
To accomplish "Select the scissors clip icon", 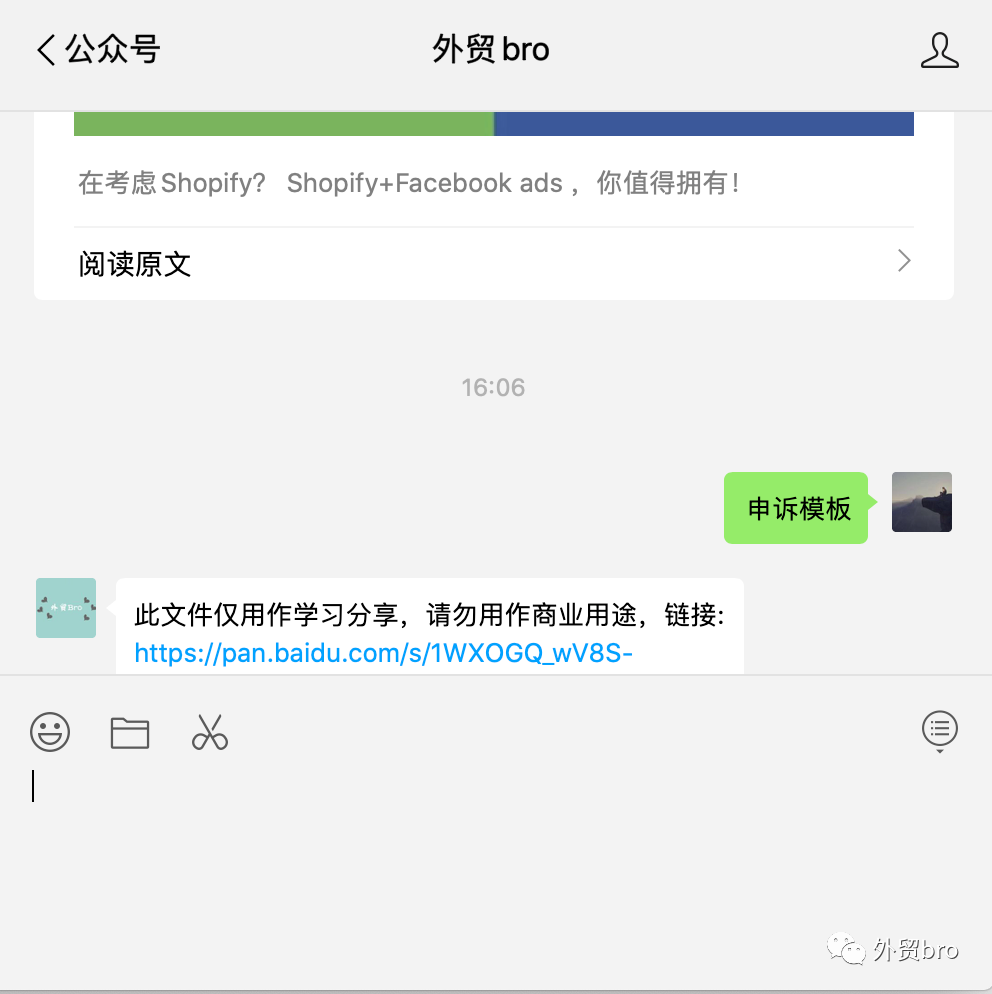I will pyautogui.click(x=210, y=732).
